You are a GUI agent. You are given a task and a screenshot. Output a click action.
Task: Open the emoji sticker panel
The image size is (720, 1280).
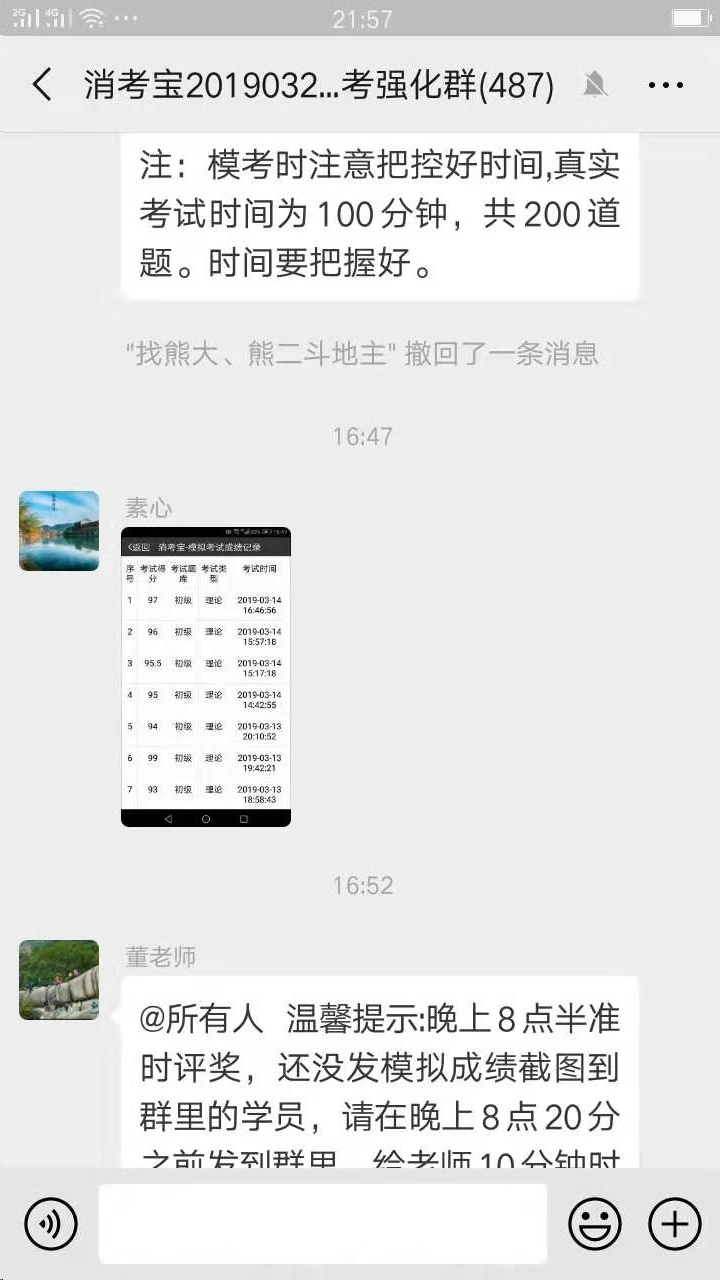coord(595,1223)
